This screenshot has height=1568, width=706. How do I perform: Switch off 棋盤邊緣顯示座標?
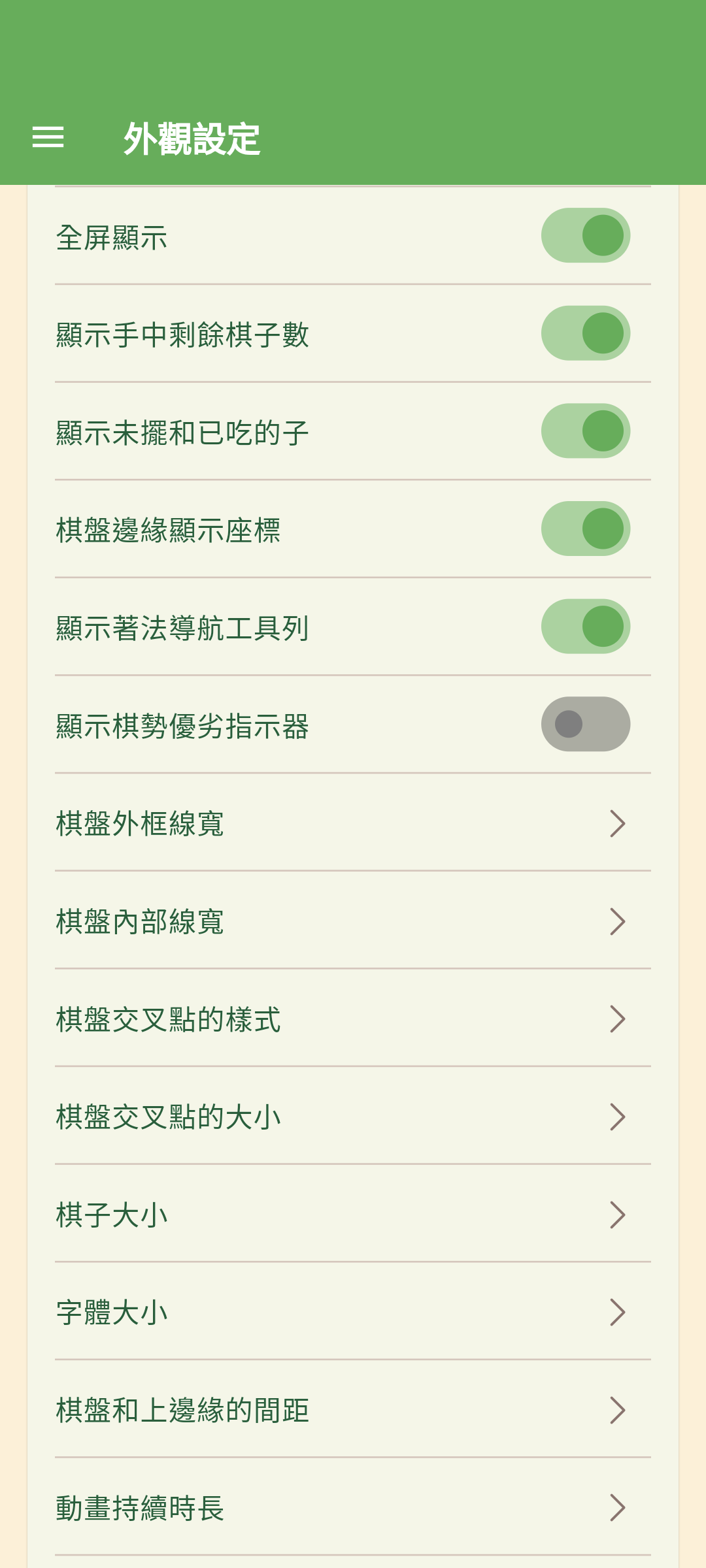[x=585, y=529]
